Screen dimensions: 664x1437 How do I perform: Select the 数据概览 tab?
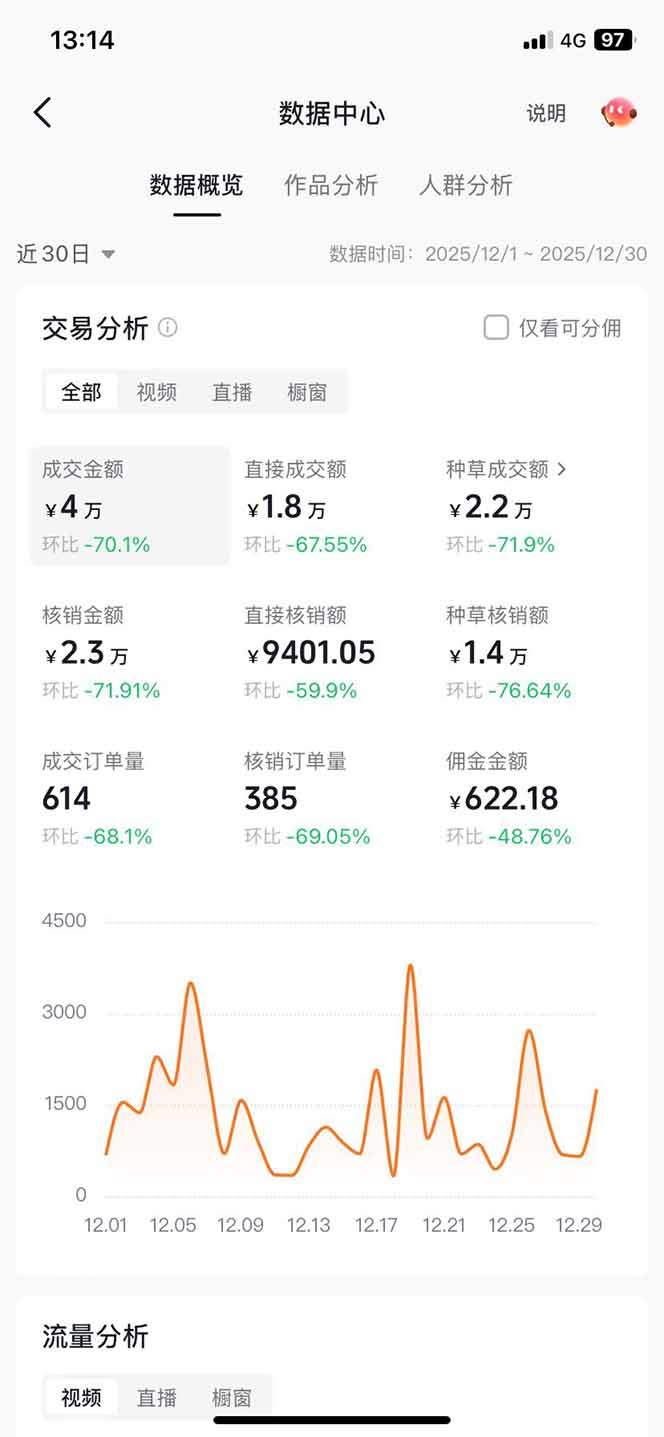(x=196, y=185)
